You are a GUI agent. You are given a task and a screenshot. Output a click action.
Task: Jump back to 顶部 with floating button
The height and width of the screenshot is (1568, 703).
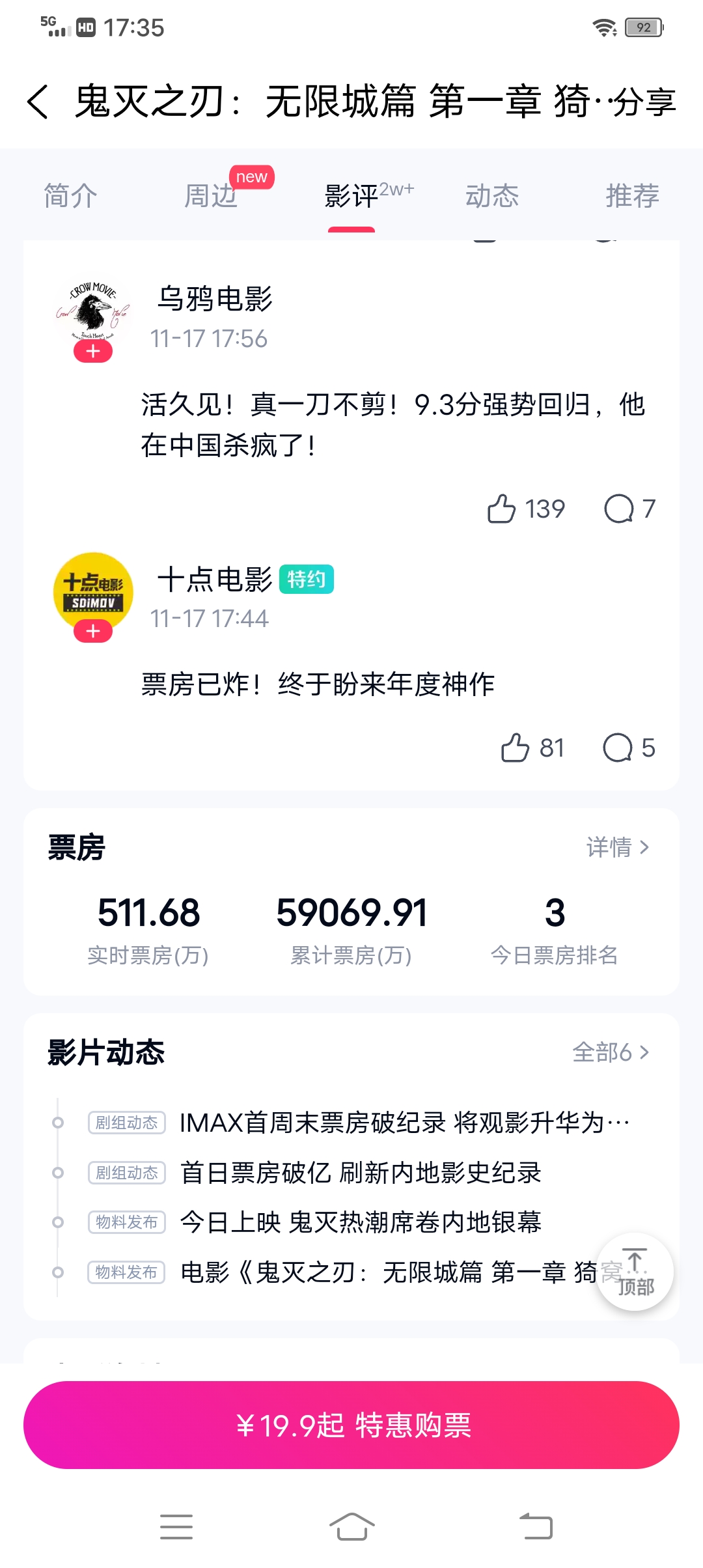[x=635, y=1272]
